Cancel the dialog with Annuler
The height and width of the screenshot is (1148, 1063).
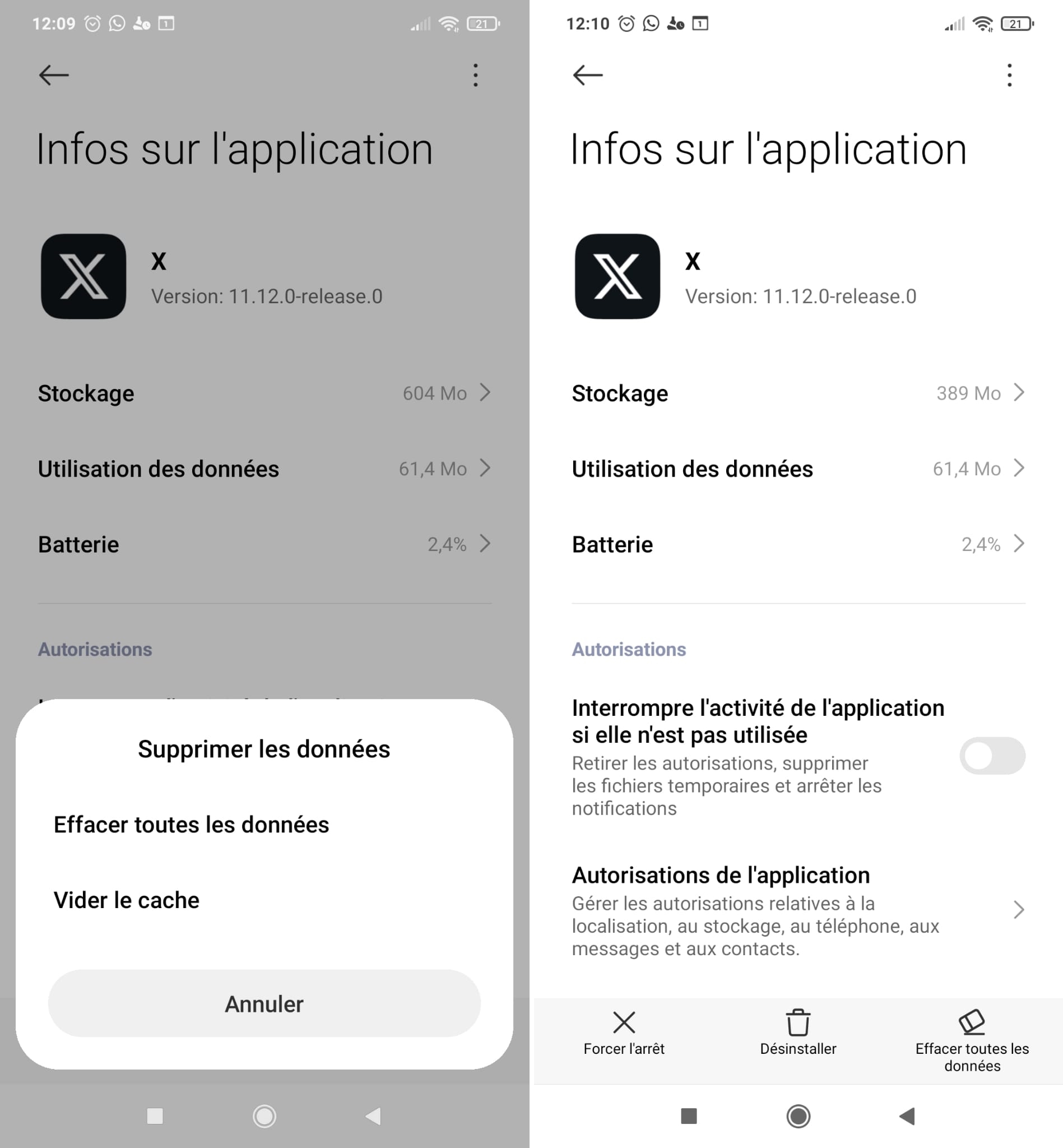coord(264,1003)
